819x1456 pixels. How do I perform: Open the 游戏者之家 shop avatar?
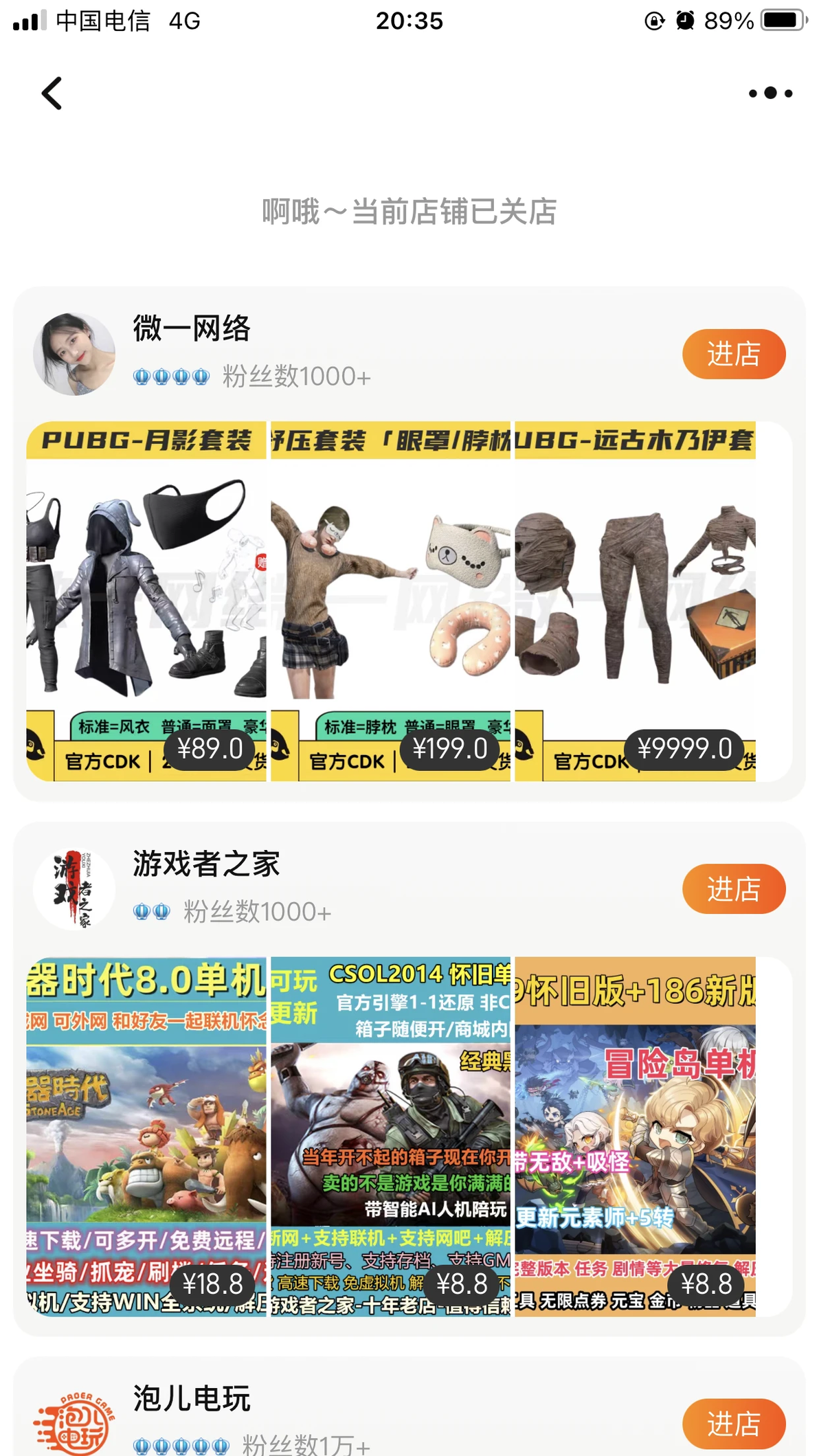pos(74,889)
